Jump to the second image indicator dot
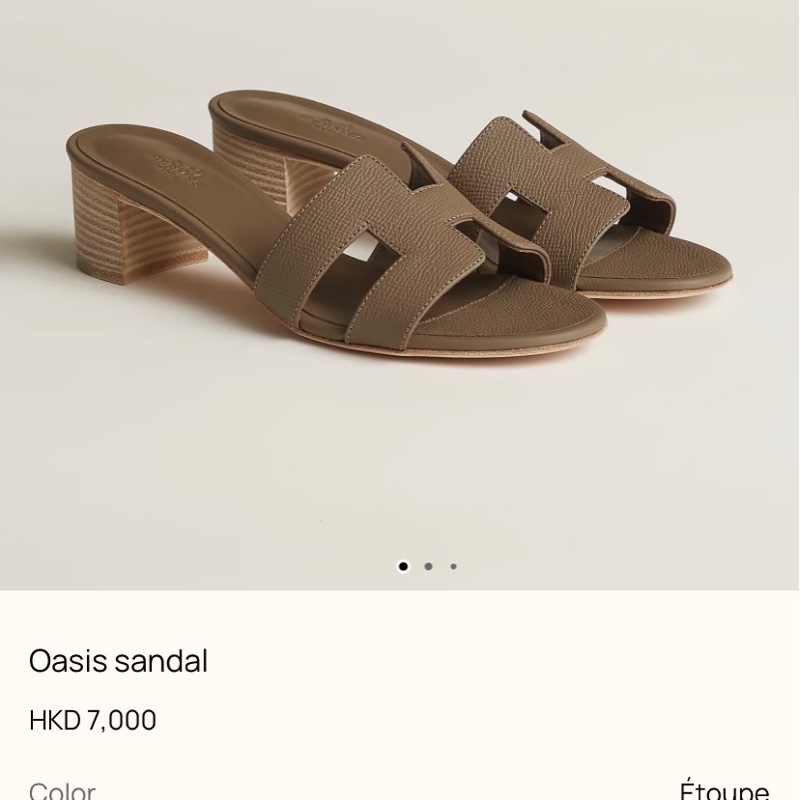The height and width of the screenshot is (800, 800). pyautogui.click(x=428, y=566)
